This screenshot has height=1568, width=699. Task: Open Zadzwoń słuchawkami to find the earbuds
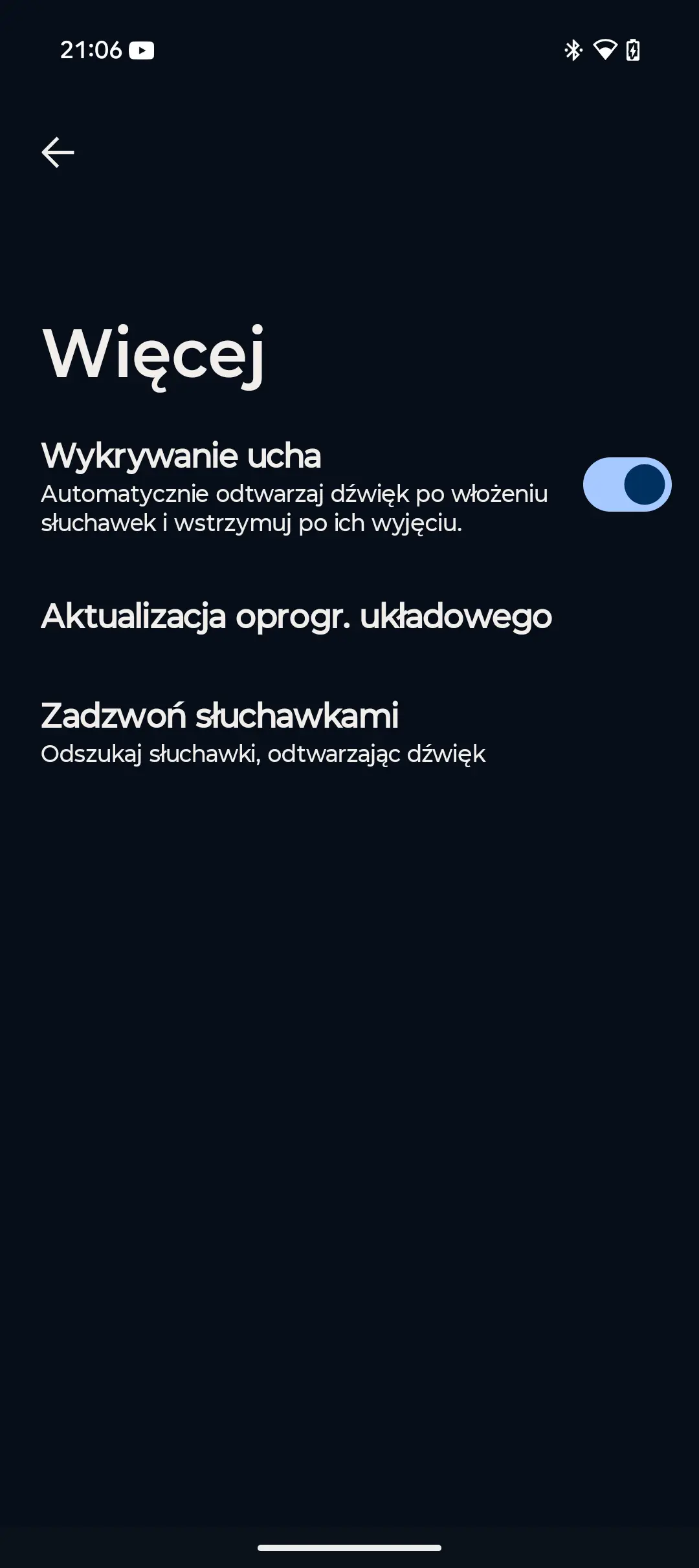click(263, 732)
